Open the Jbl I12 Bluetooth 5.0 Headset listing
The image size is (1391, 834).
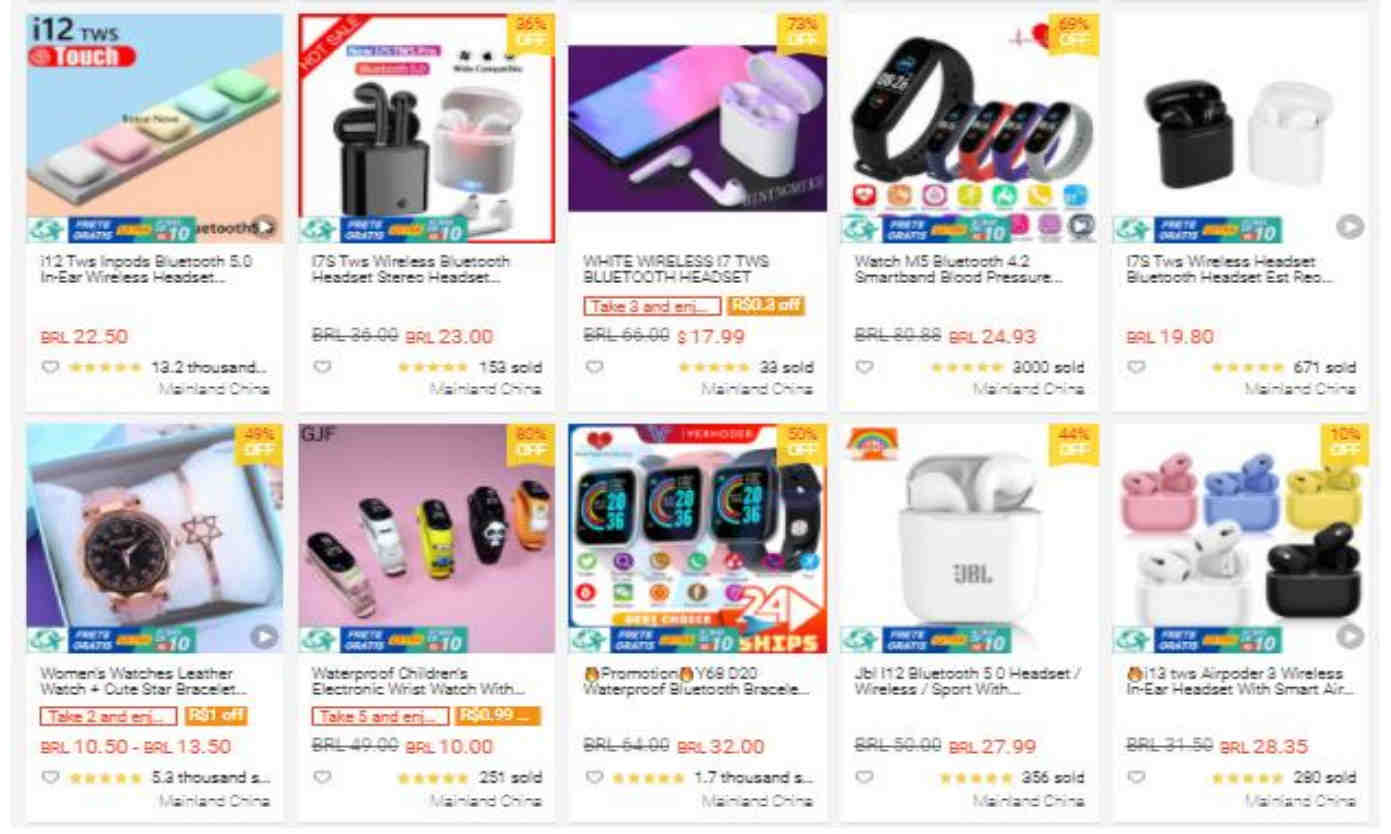(969, 538)
